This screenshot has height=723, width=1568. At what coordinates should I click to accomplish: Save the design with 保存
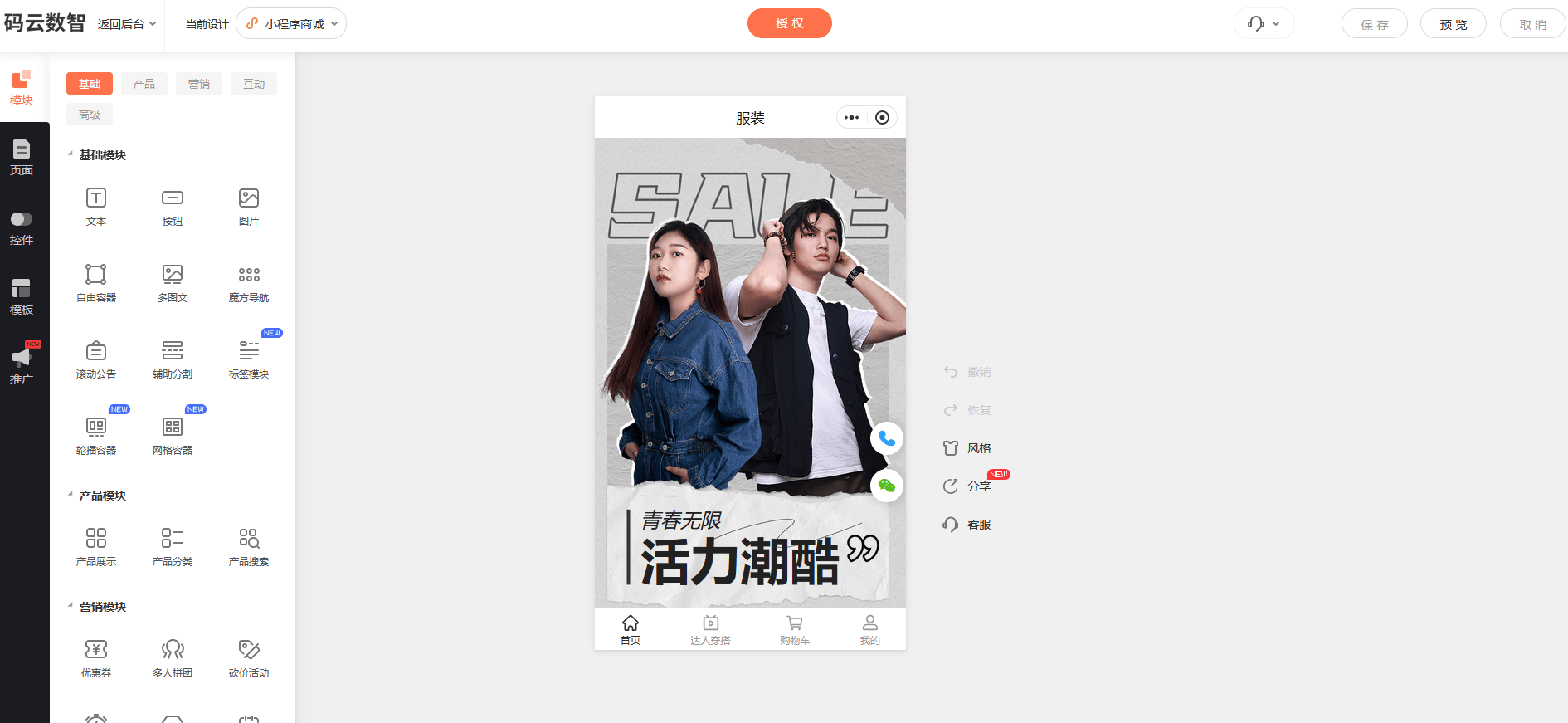[x=1374, y=24]
